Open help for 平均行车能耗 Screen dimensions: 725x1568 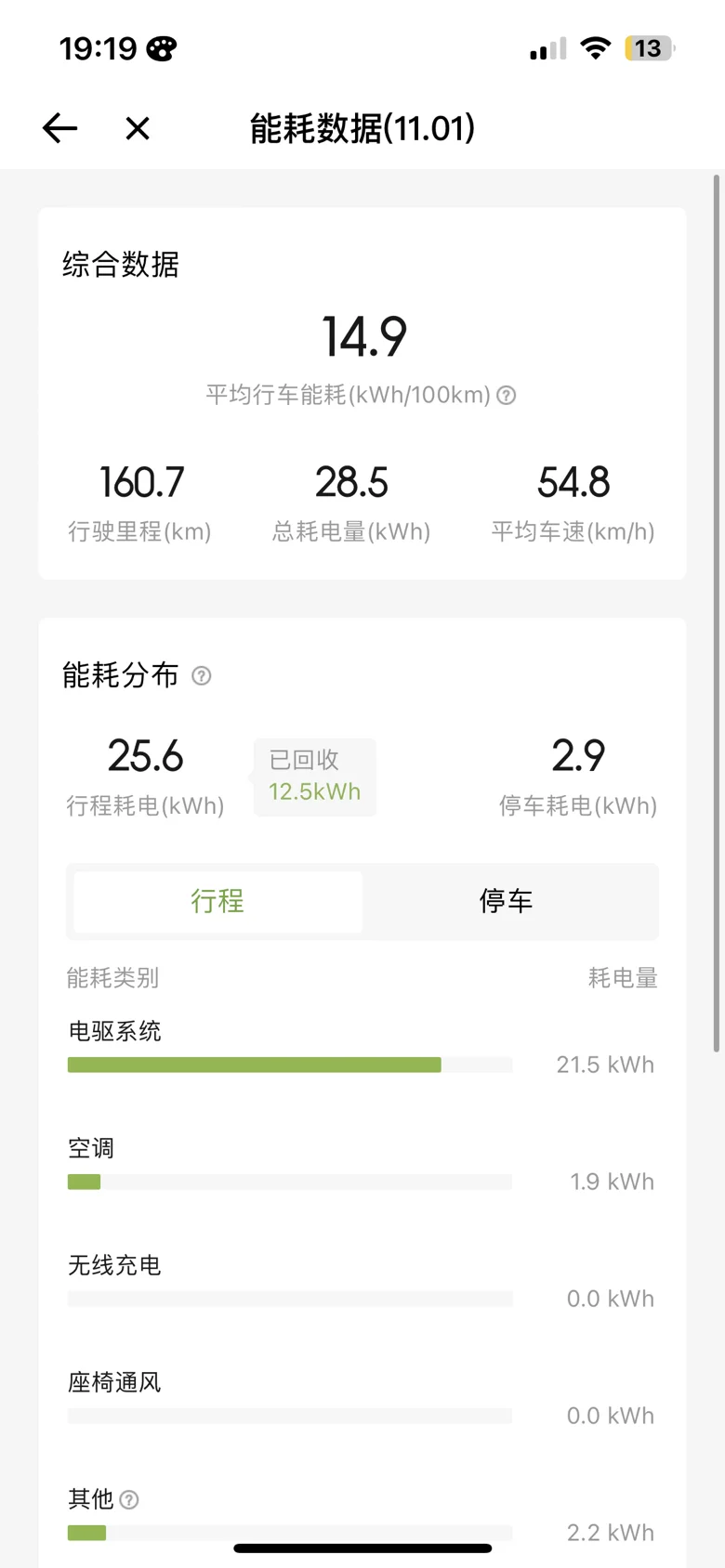point(507,396)
